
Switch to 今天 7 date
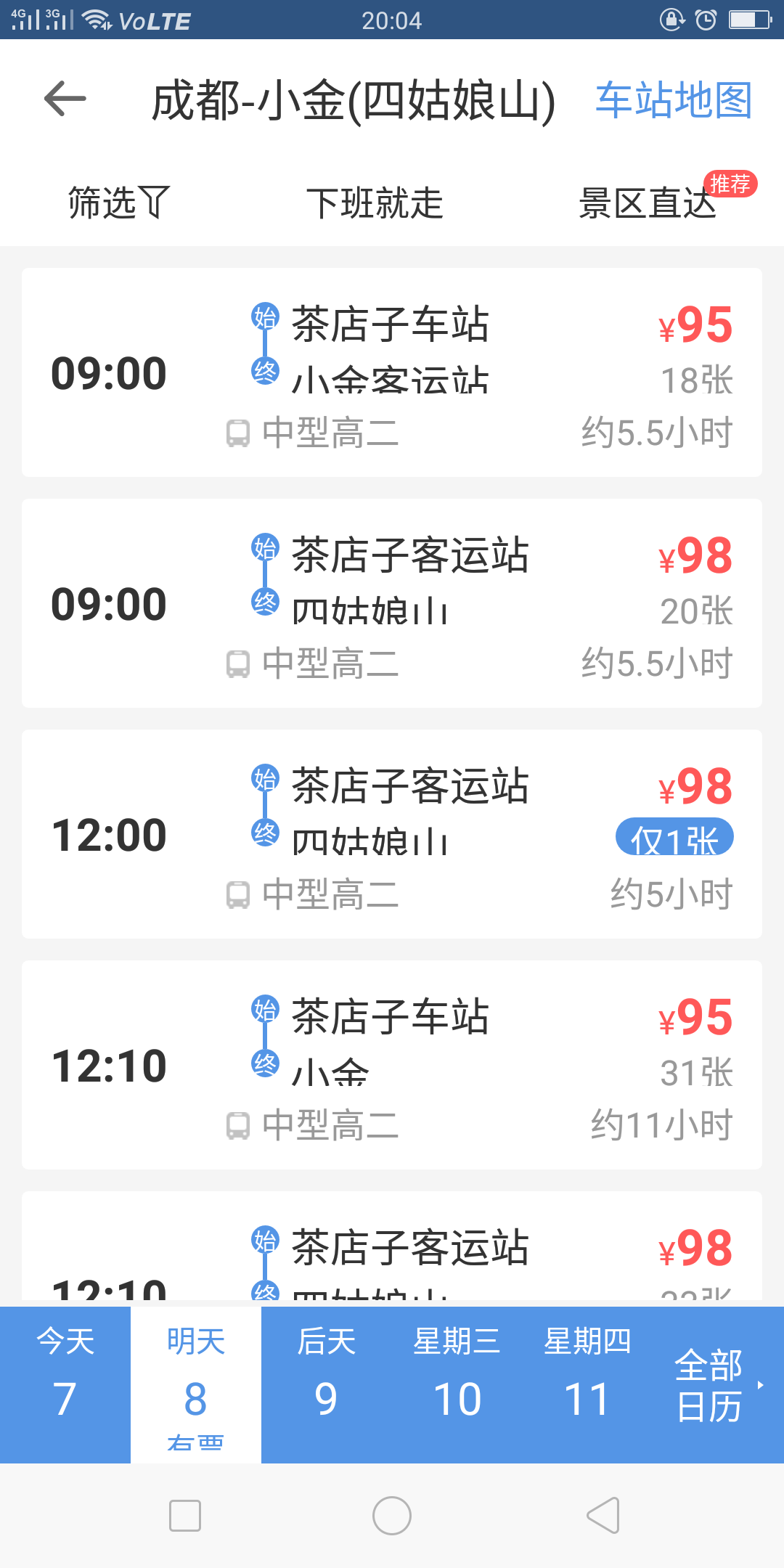point(65,1384)
